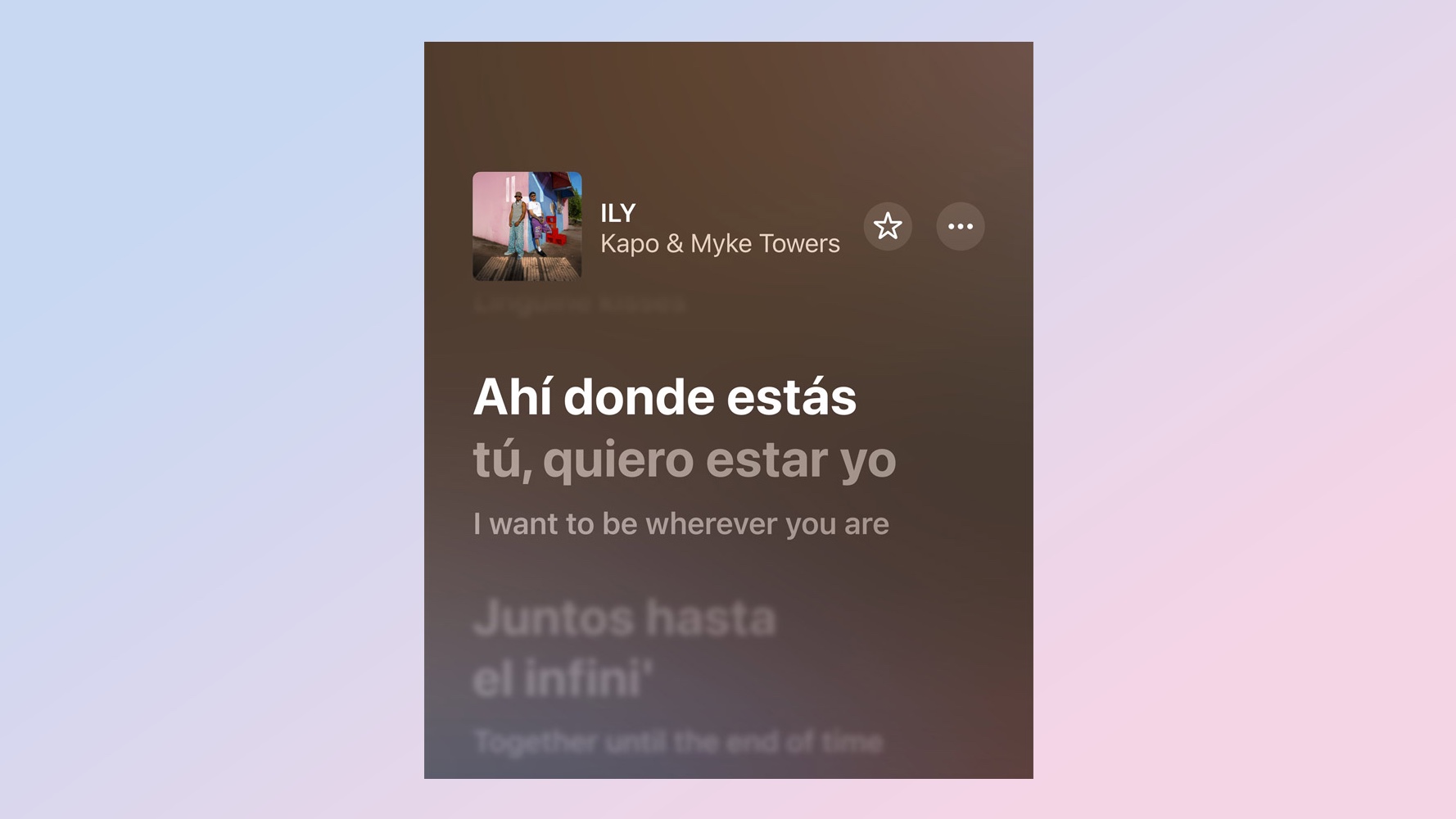Image resolution: width=1456 pixels, height=819 pixels.
Task: Tap the ILY album artwork thumbnail
Action: [x=527, y=226]
